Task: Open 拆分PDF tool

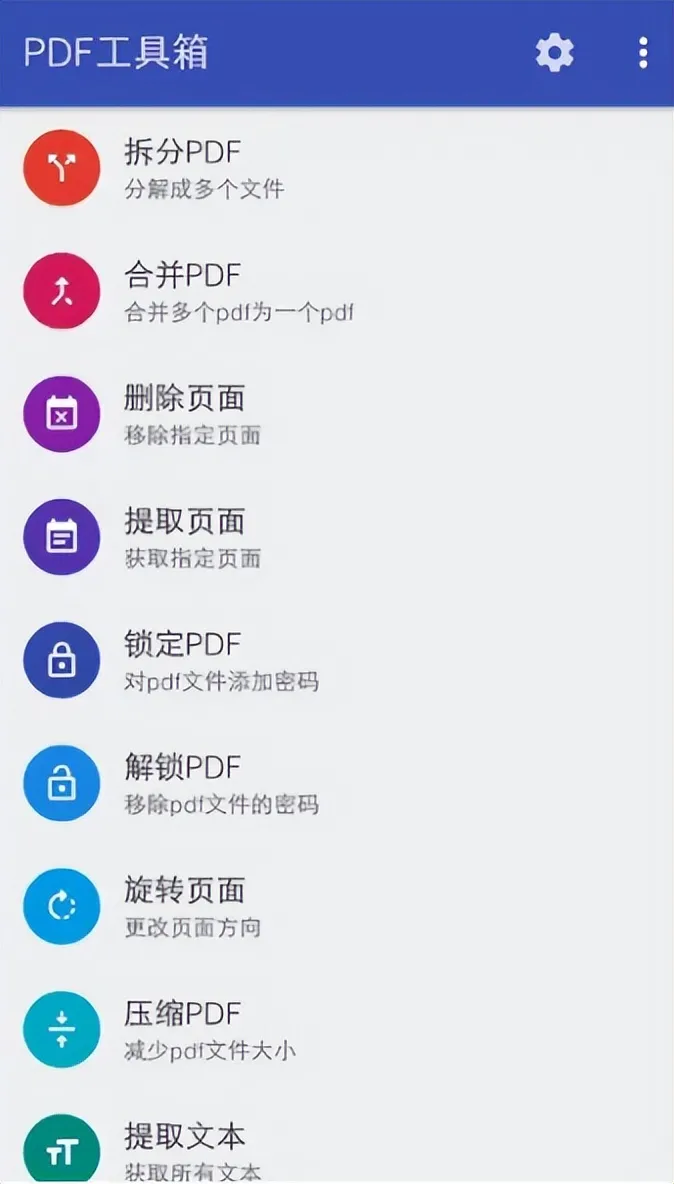Action: click(337, 168)
